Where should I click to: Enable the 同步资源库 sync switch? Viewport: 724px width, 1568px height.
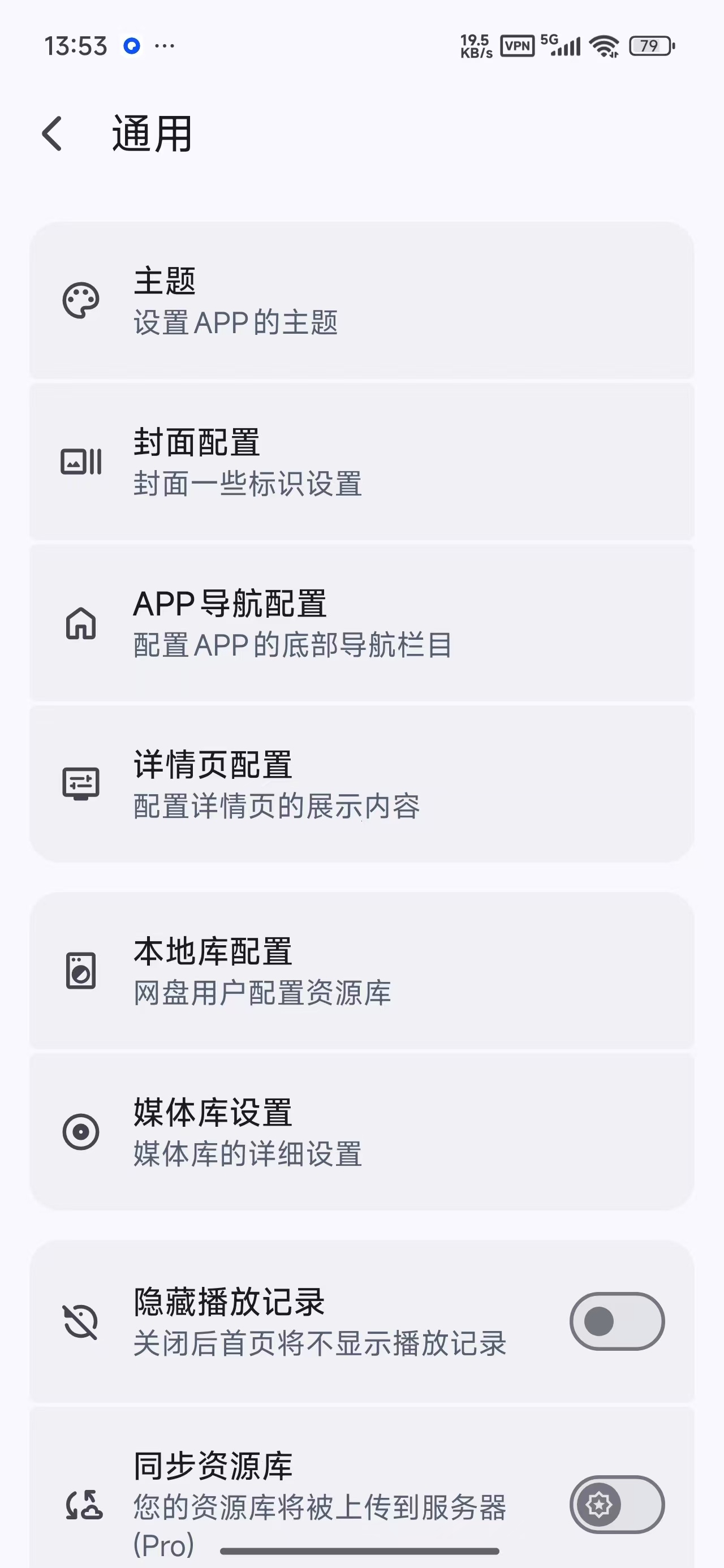617,1505
